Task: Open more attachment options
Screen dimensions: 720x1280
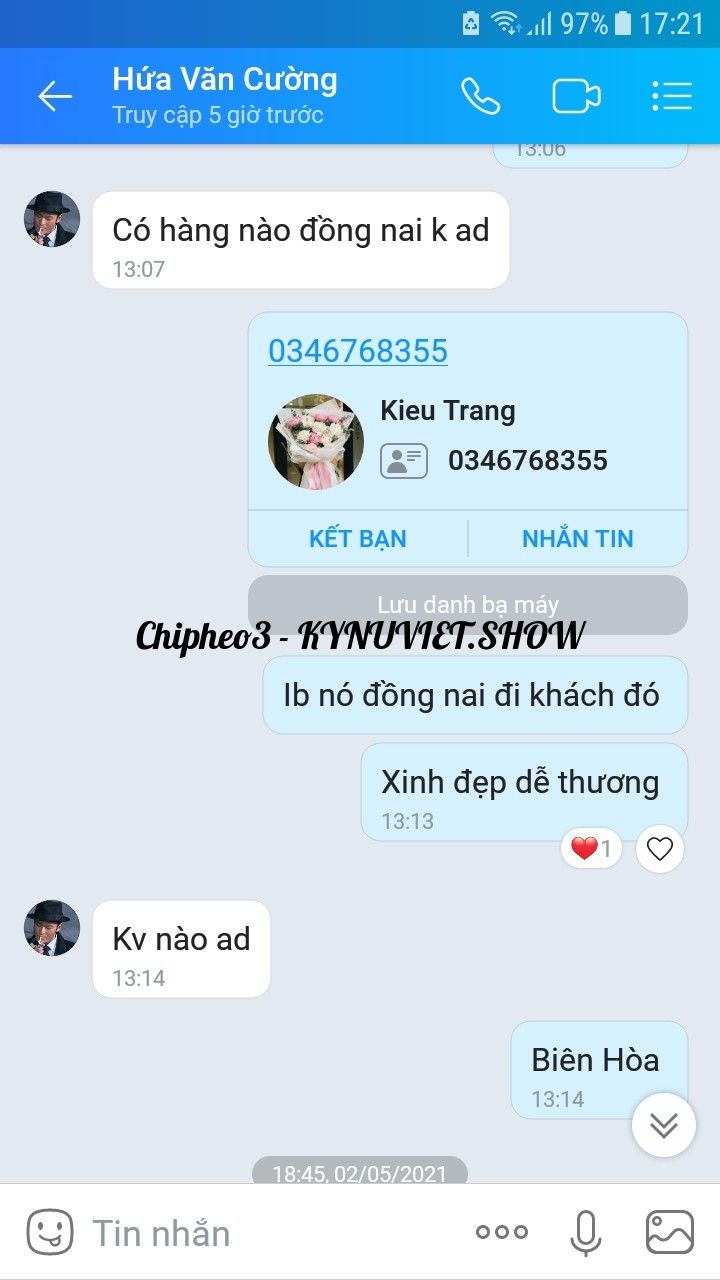Action: click(502, 1233)
